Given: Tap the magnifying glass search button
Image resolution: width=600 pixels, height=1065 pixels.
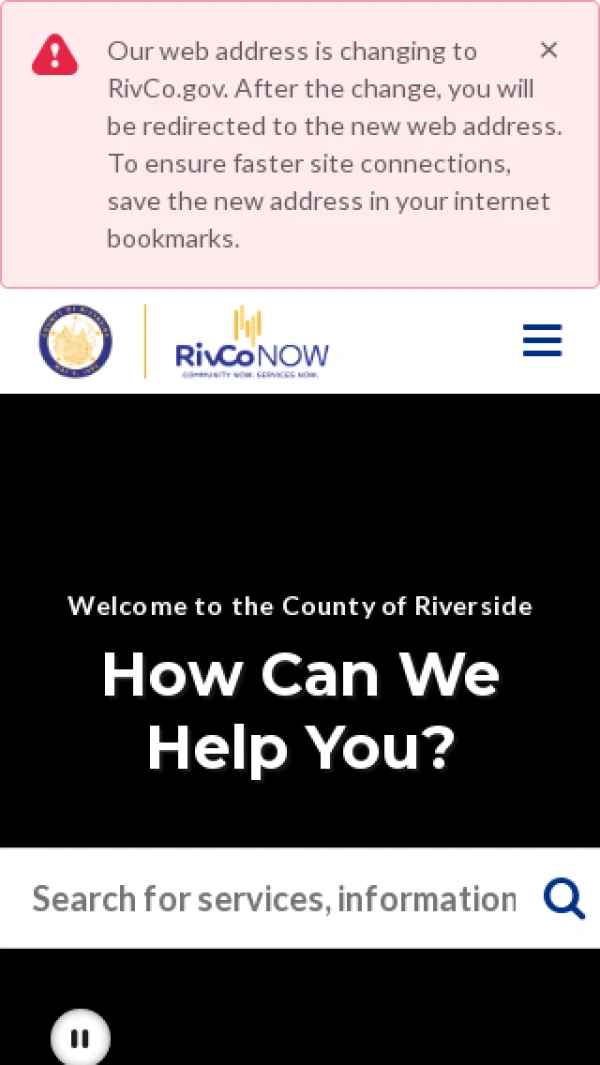Looking at the screenshot, I should tap(564, 899).
